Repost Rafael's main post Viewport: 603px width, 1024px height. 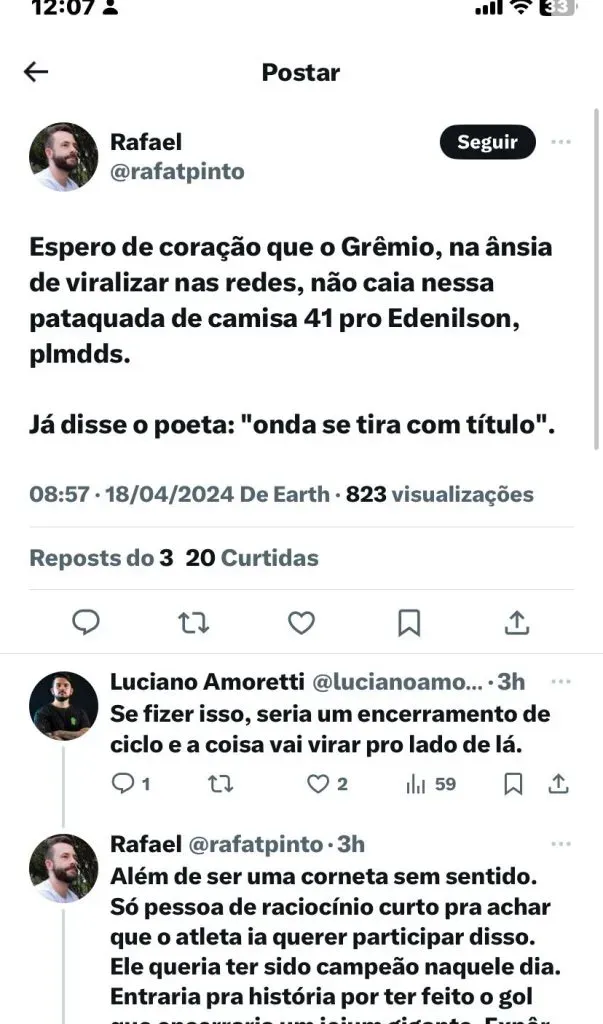[x=193, y=623]
